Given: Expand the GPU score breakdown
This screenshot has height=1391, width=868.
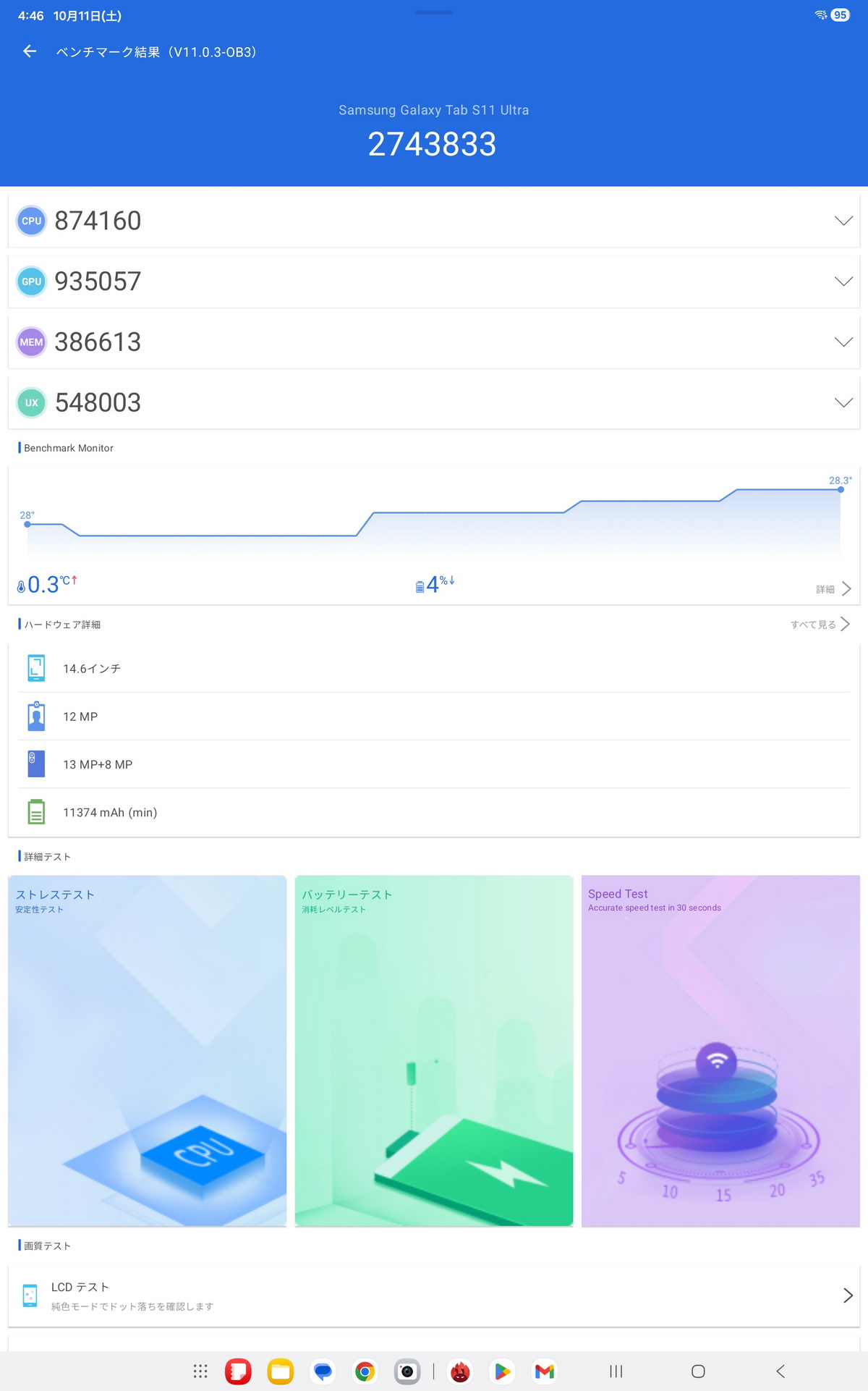Looking at the screenshot, I should (x=843, y=282).
